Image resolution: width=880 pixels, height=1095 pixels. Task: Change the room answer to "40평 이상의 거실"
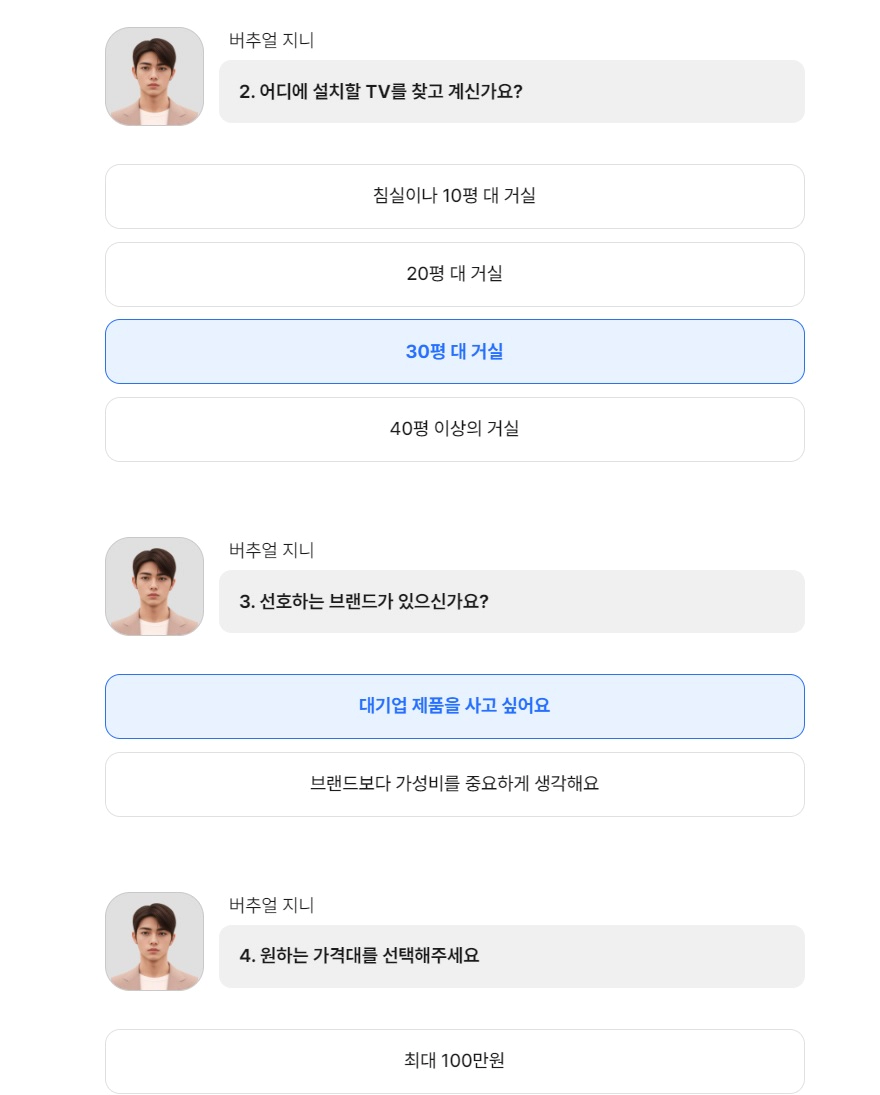453,429
